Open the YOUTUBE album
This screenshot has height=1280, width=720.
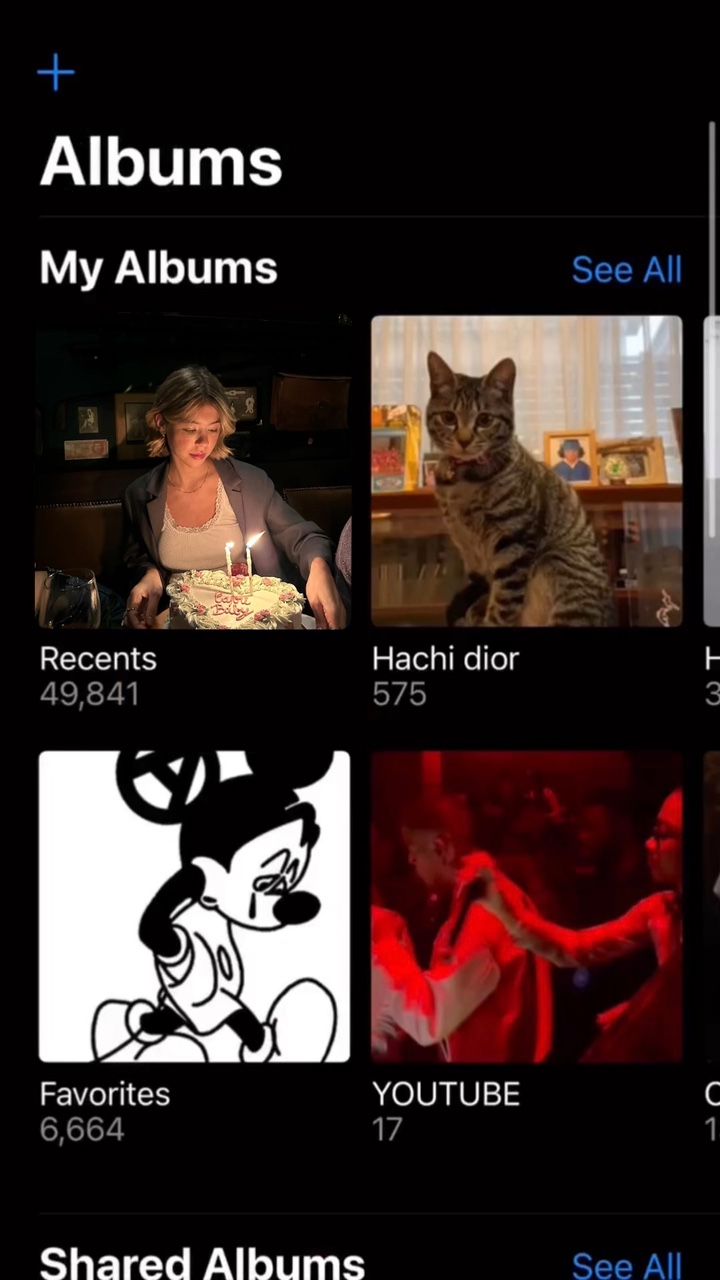(x=527, y=906)
